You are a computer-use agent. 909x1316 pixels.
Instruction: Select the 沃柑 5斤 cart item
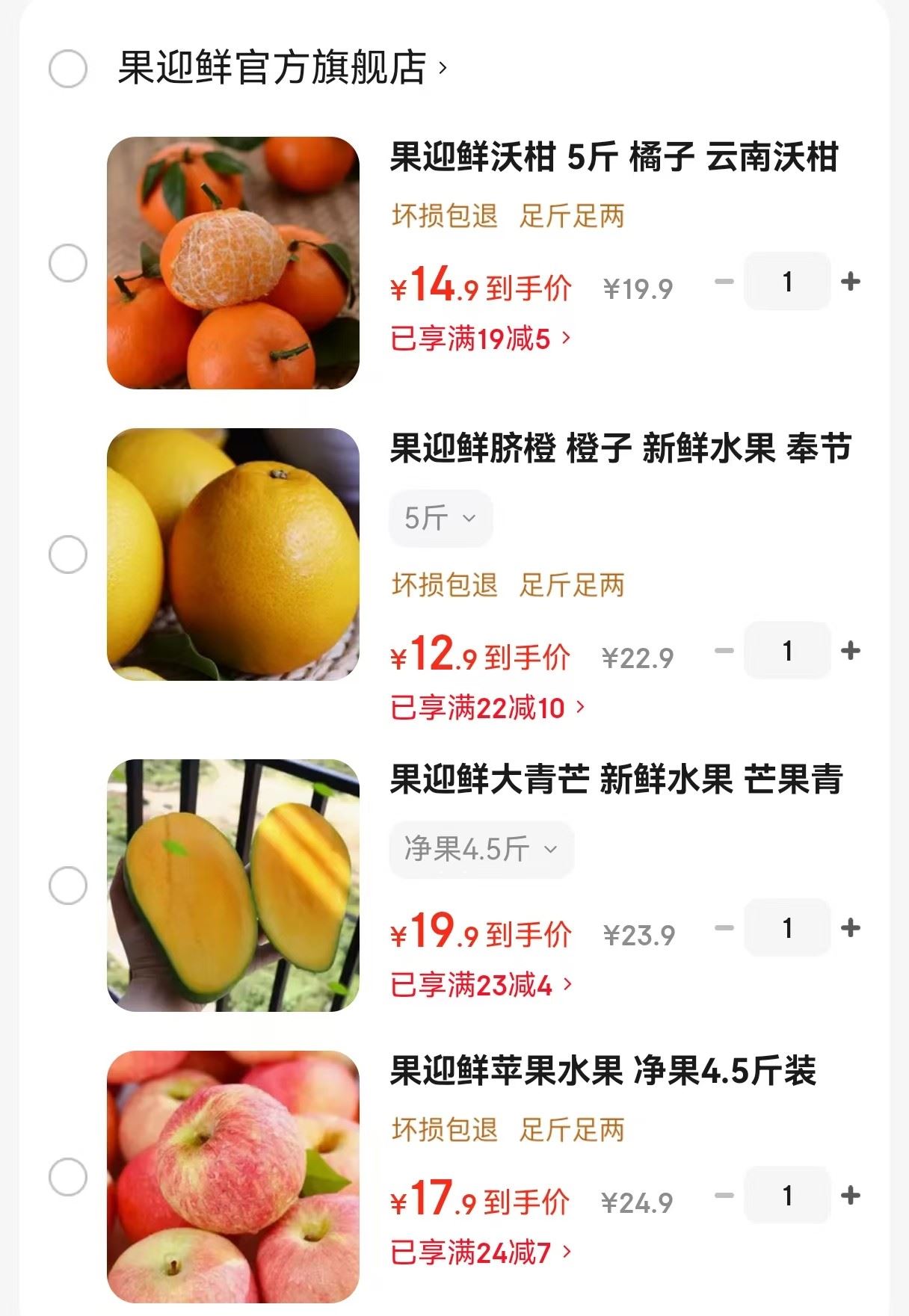point(68,263)
